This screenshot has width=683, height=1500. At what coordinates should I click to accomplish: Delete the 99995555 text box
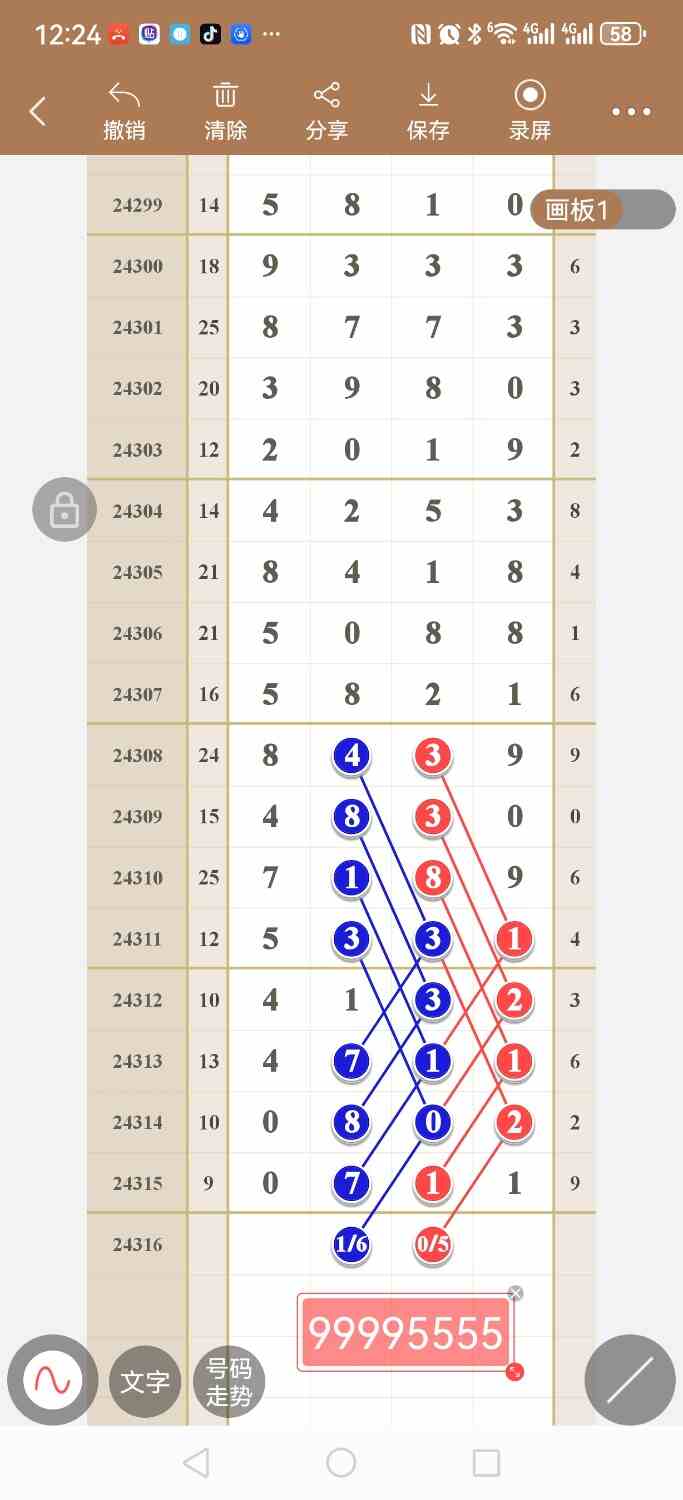pos(516,1293)
